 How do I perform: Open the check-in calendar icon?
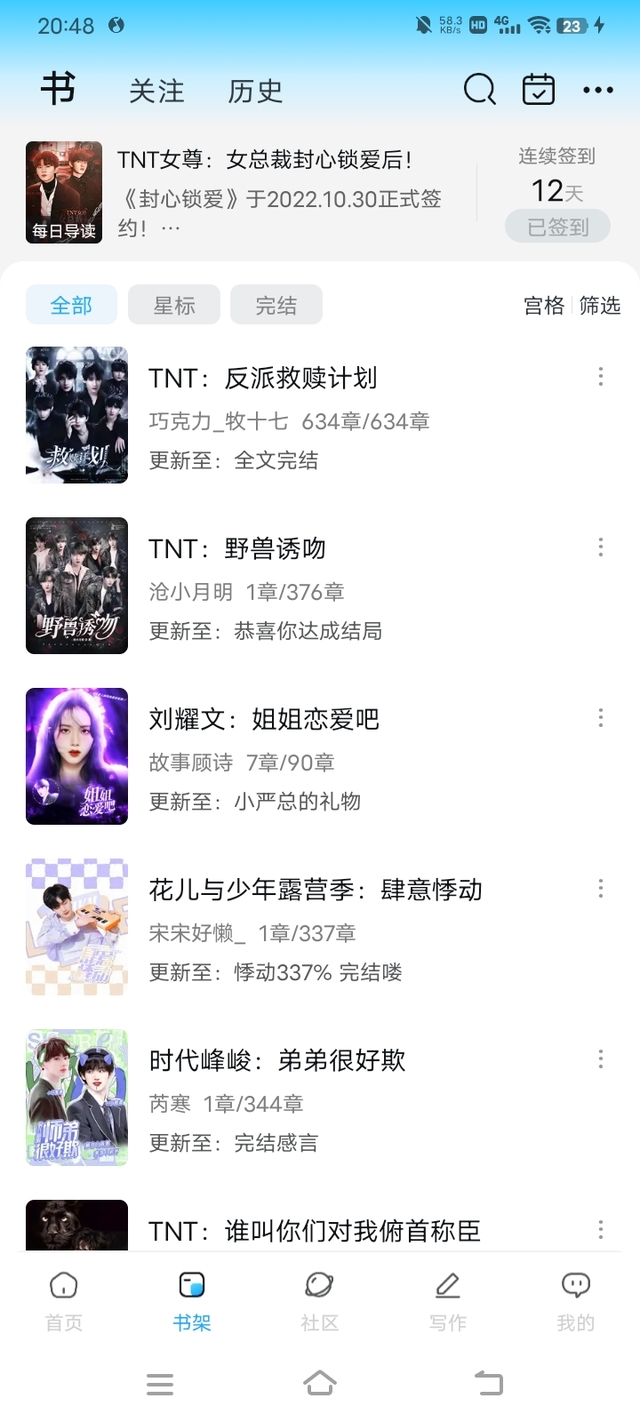539,90
